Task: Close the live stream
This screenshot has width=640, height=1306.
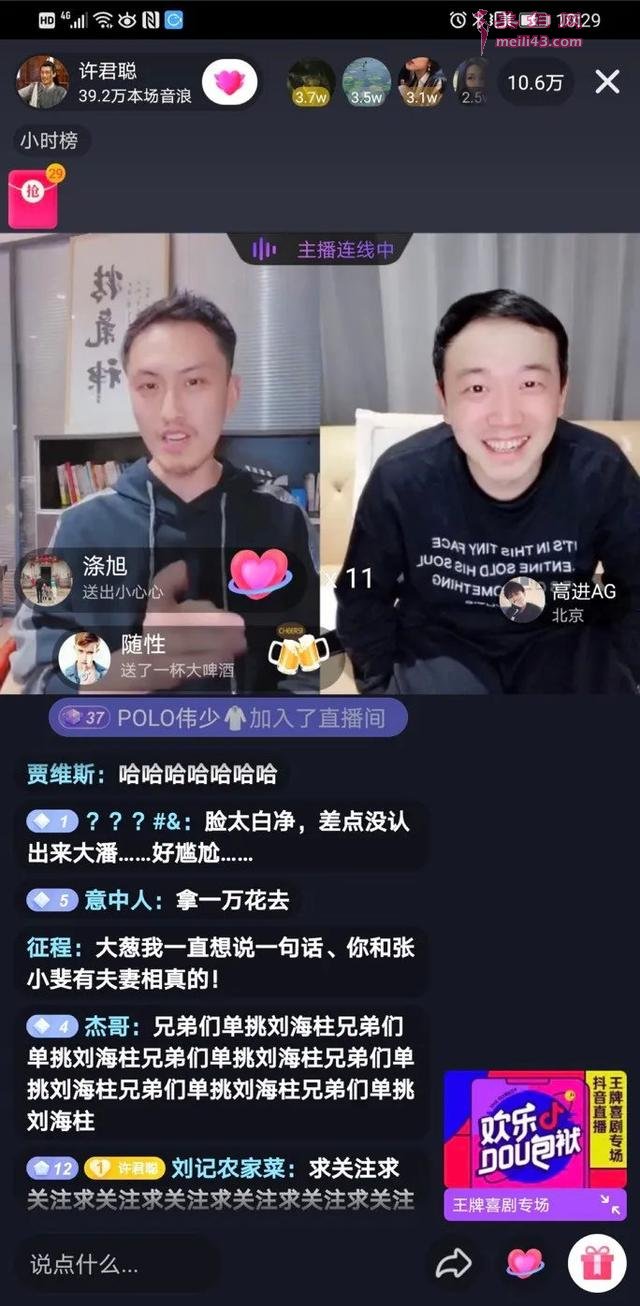Action: click(607, 82)
